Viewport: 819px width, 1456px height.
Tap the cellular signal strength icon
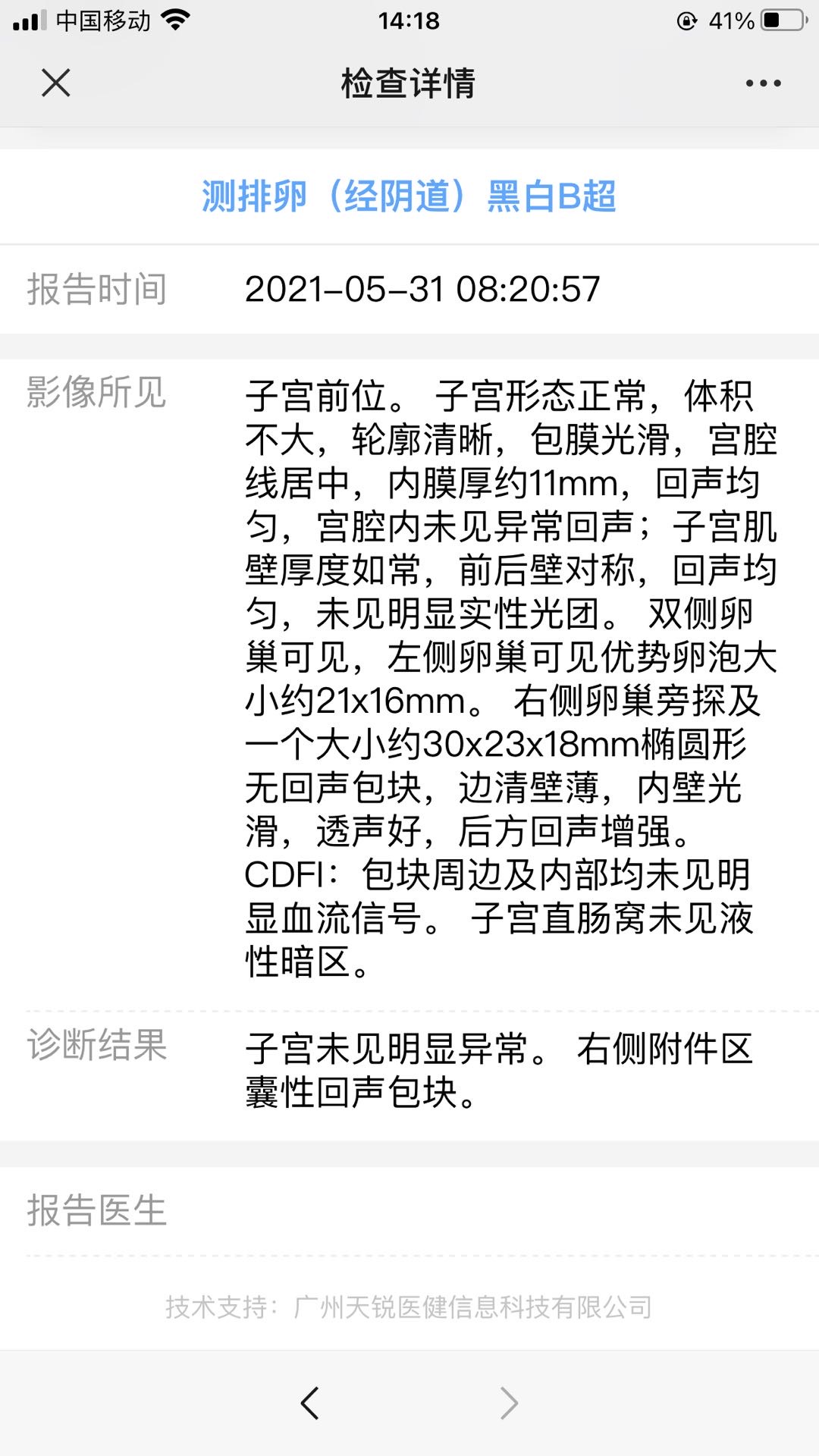(30, 20)
